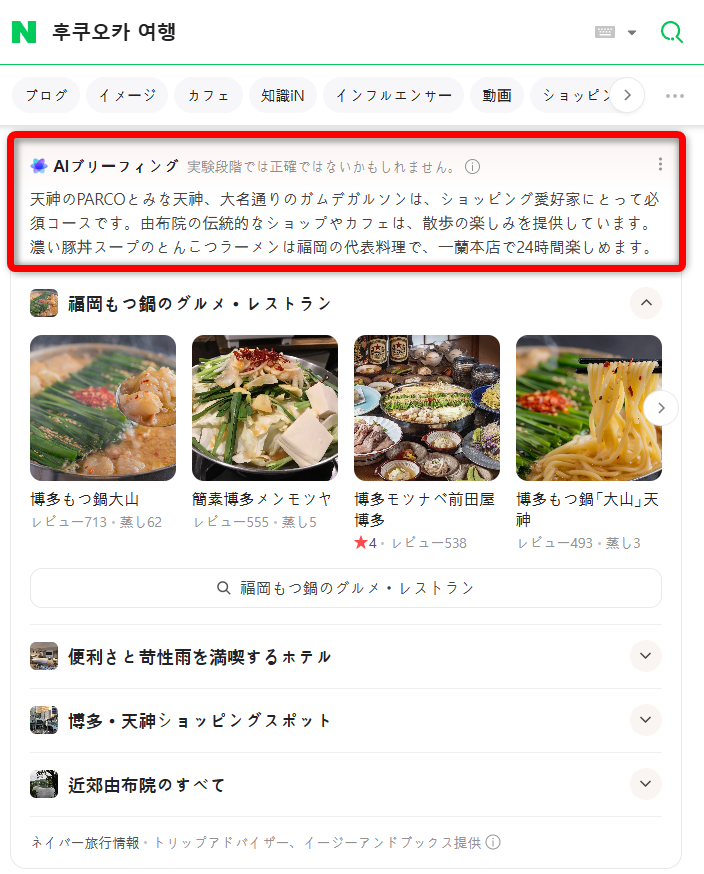704x874 pixels.
Task: Show next restaurants with the carousel arrow
Action: [661, 408]
